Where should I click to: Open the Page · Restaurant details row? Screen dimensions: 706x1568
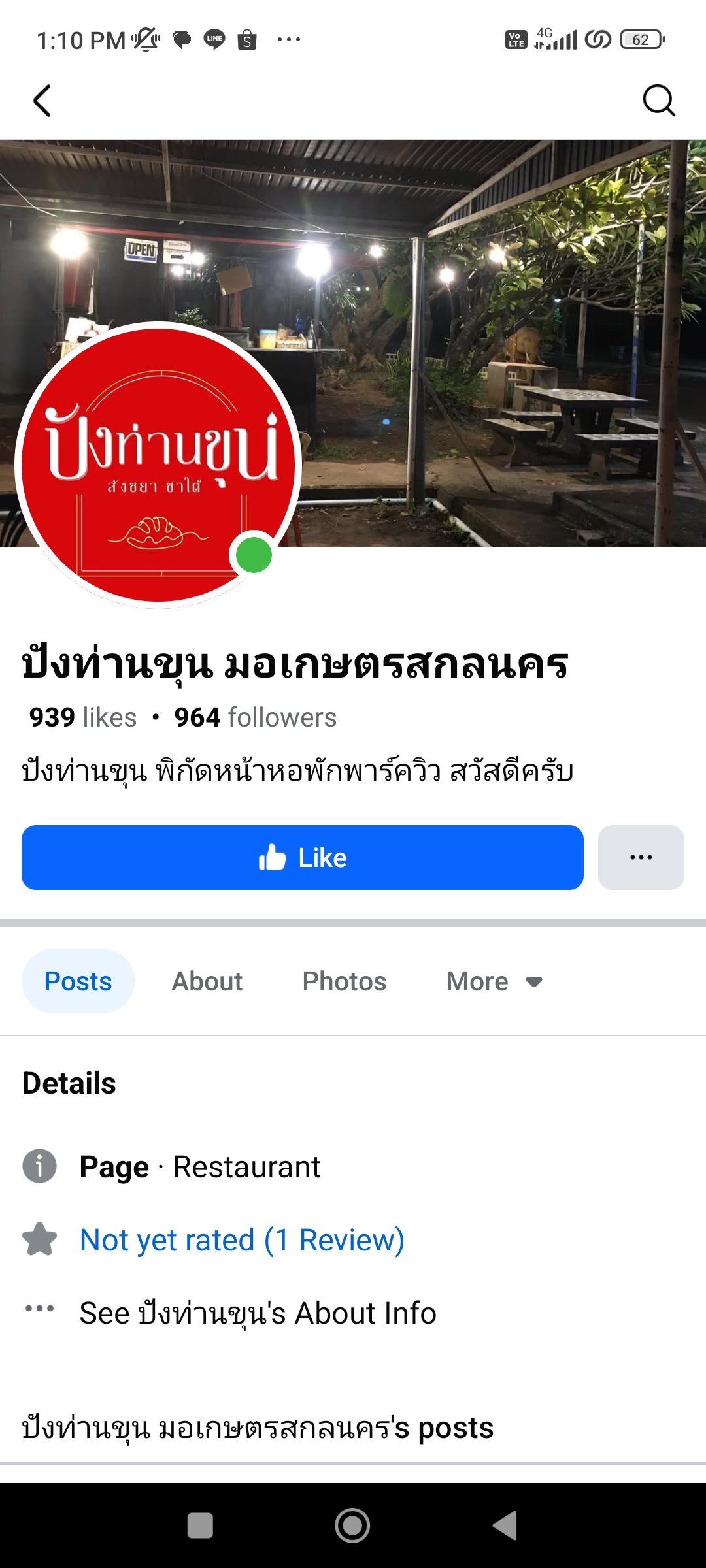point(199,1167)
